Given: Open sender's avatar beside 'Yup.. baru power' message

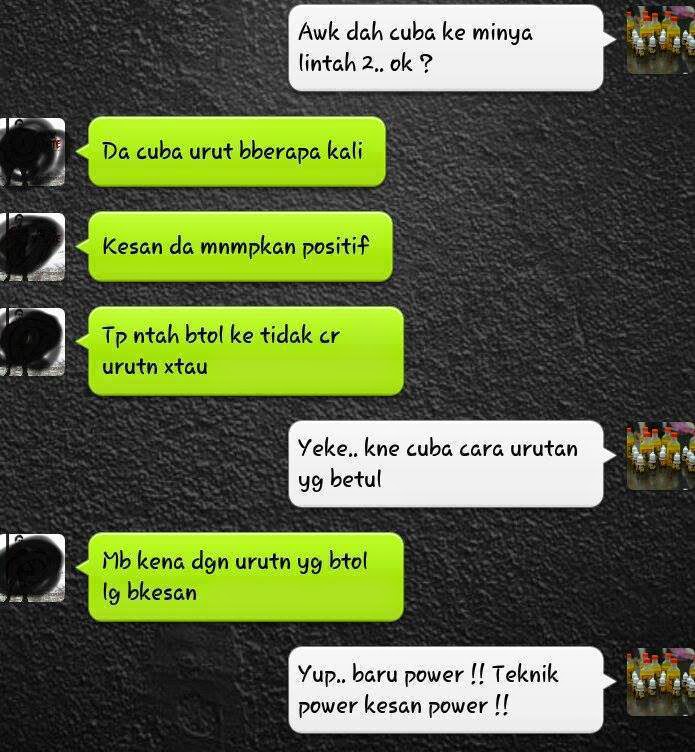Looking at the screenshot, I should coord(660,682).
